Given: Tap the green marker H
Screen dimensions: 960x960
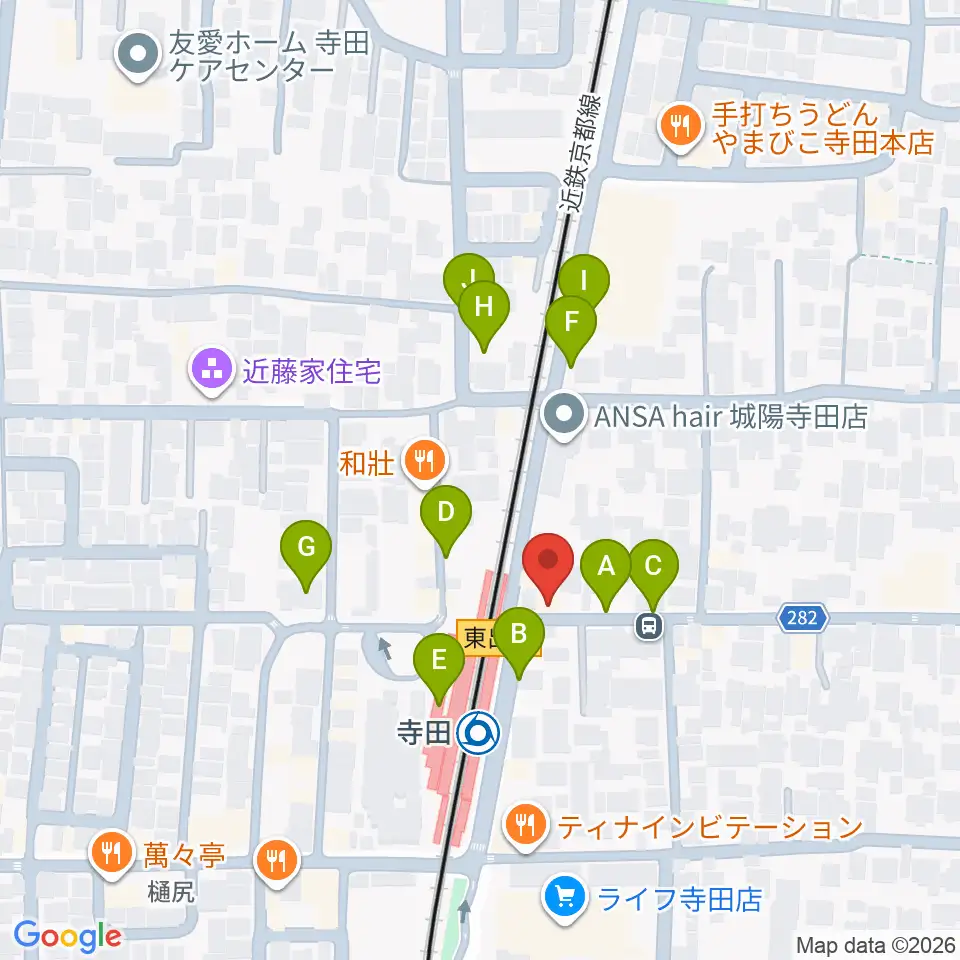Looking at the screenshot, I should pos(484,315).
